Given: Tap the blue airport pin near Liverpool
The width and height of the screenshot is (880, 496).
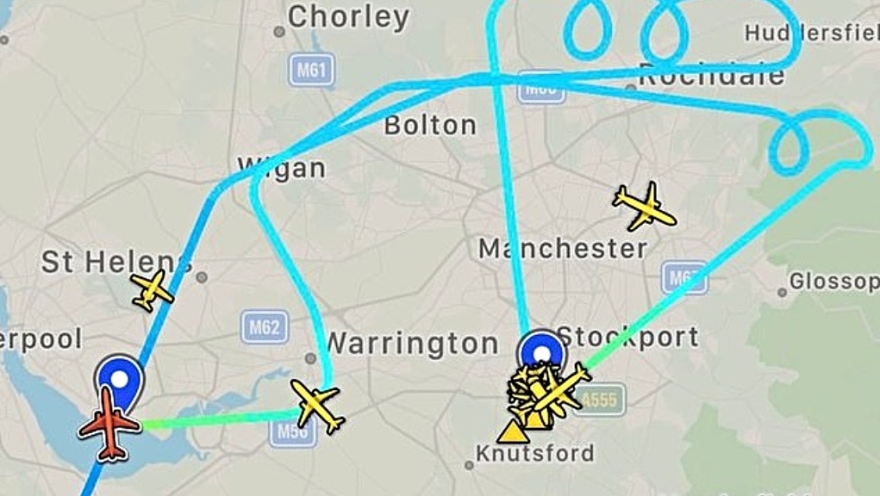Looking at the screenshot, I should [x=120, y=379].
